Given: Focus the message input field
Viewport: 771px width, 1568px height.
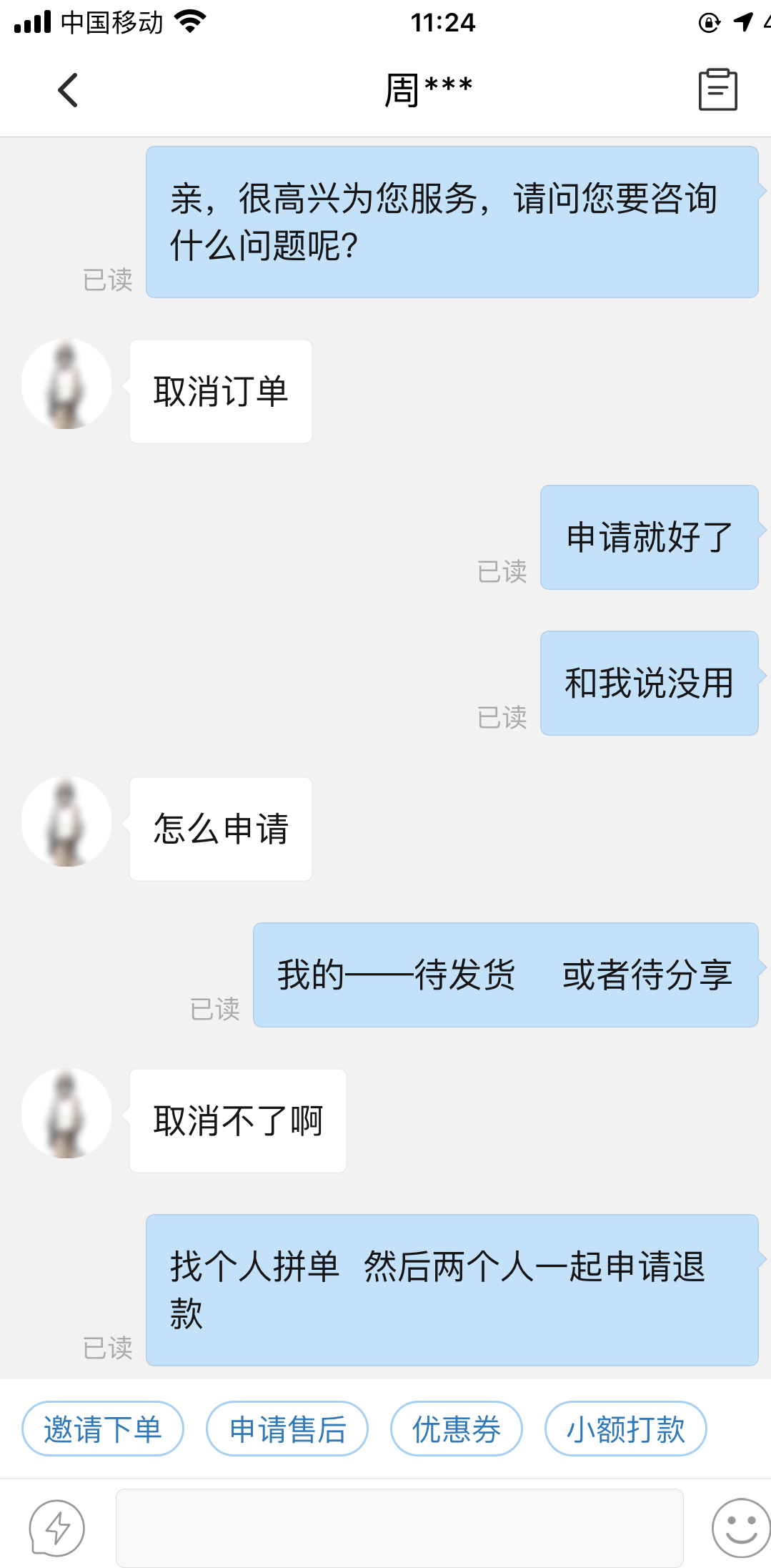Looking at the screenshot, I should pos(399,1528).
